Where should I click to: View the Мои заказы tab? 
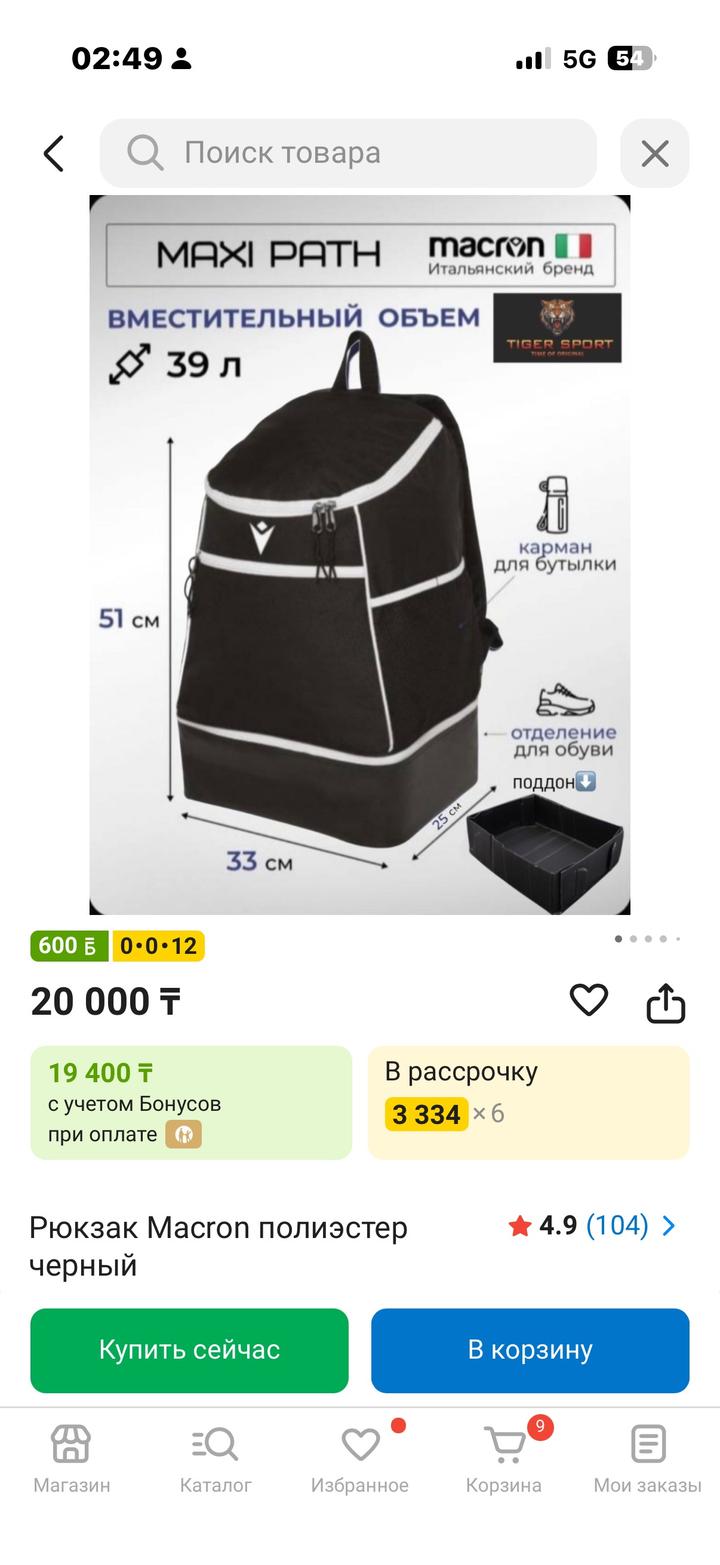pyautogui.click(x=648, y=1458)
